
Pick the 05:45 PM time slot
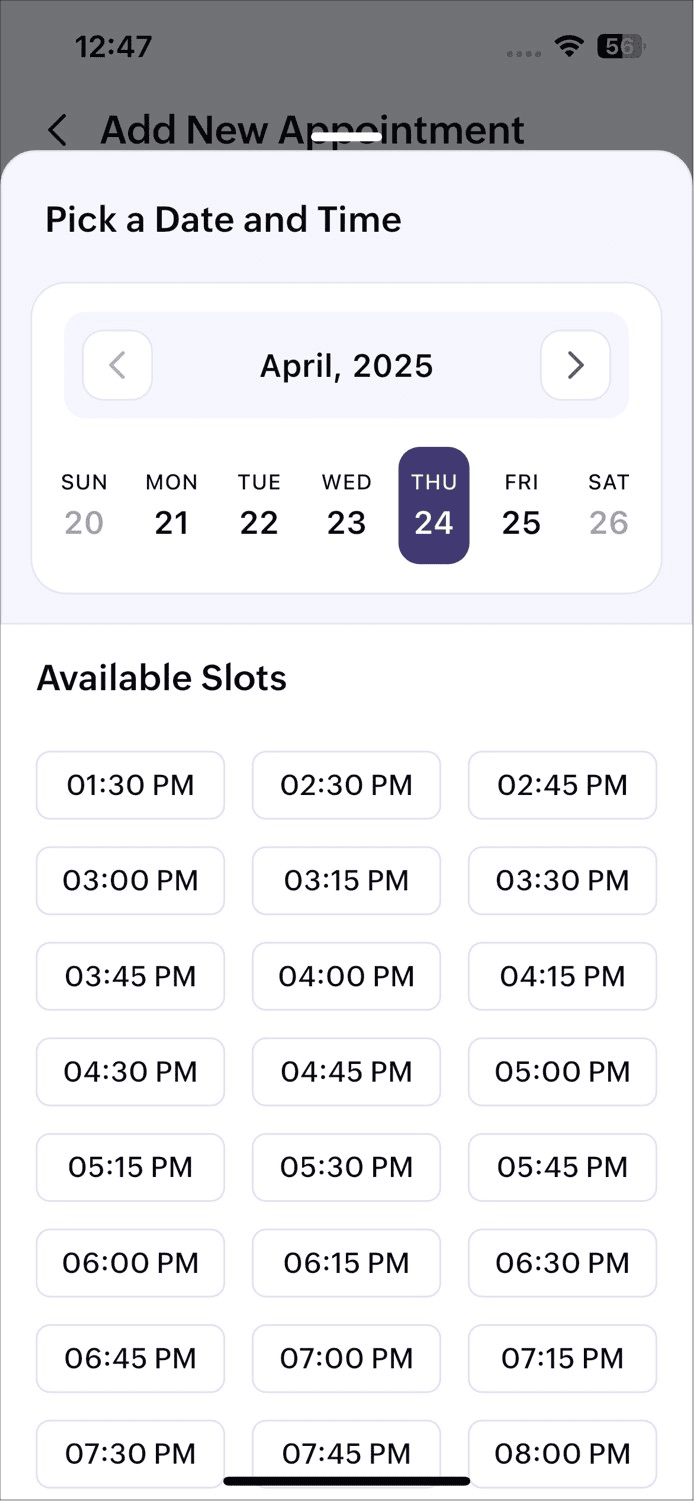[562, 1167]
